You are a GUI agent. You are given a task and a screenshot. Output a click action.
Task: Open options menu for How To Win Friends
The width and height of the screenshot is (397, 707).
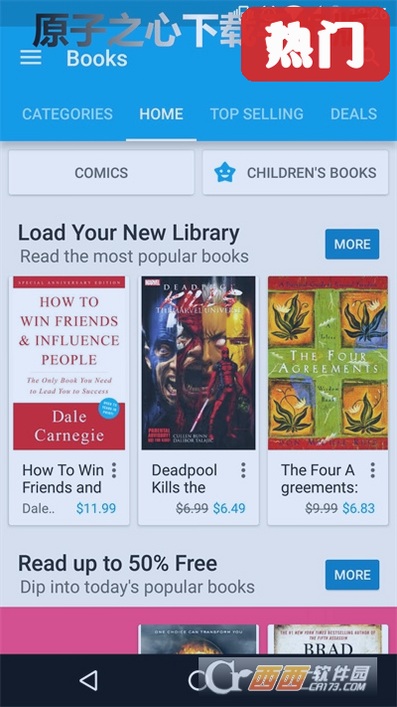click(x=114, y=470)
